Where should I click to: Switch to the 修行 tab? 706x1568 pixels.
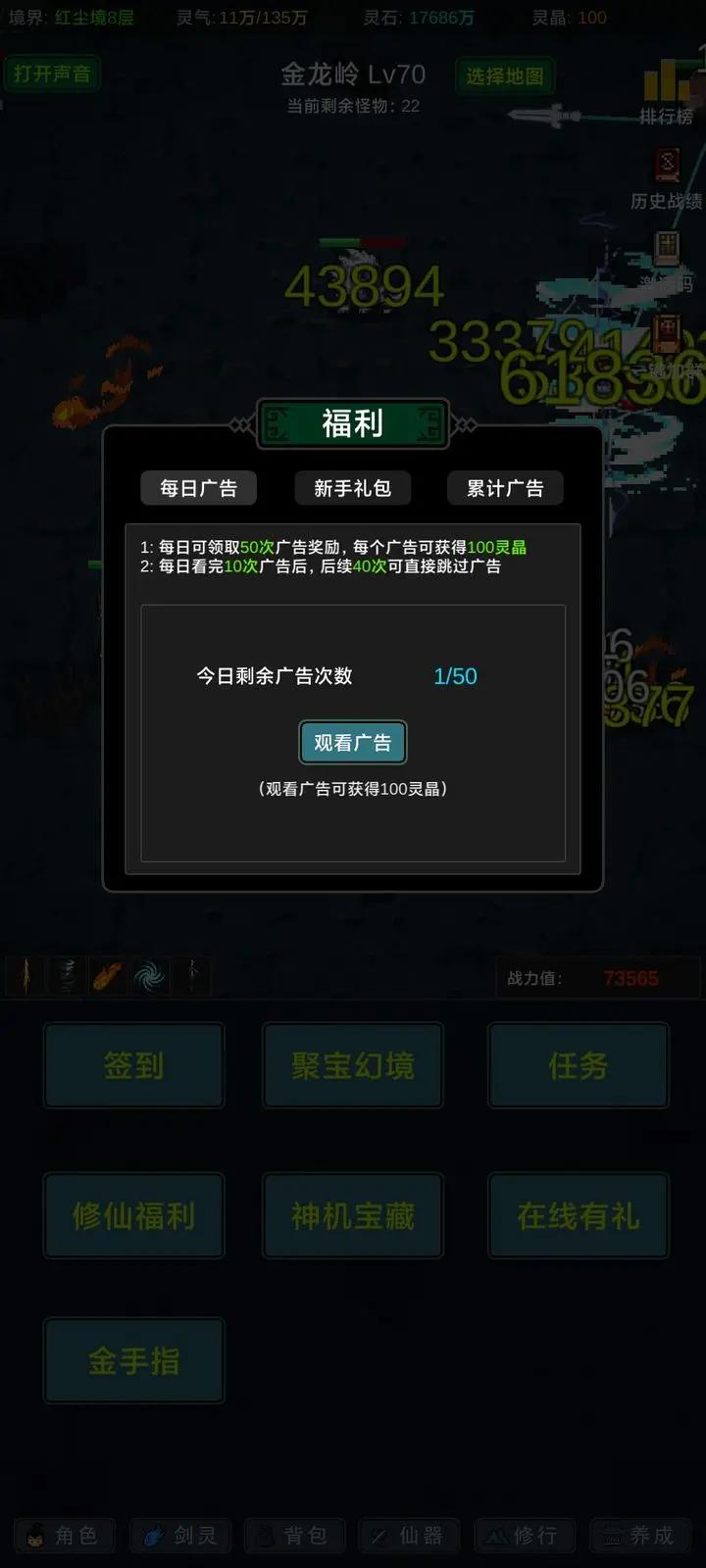525,1536
